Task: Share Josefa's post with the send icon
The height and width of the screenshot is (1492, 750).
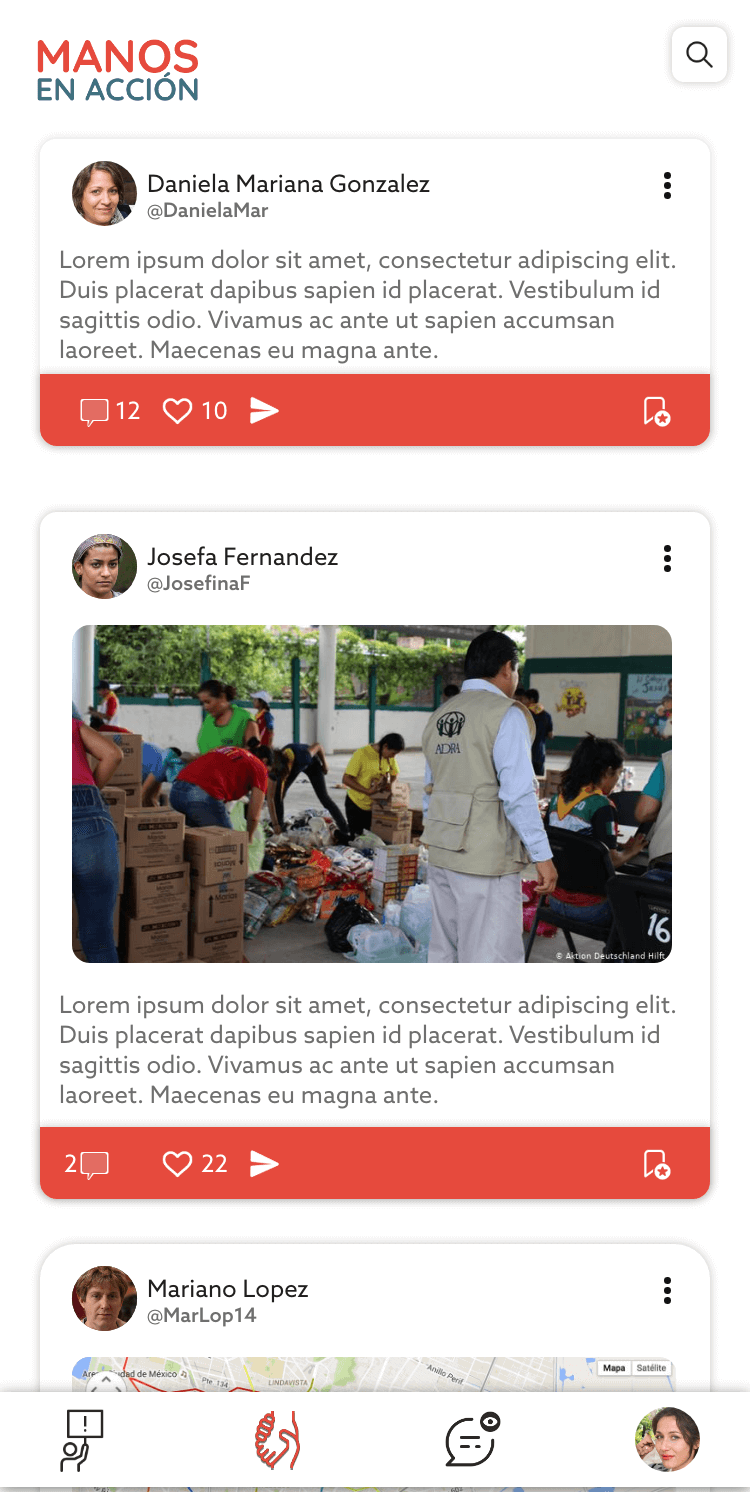Action: (x=264, y=1164)
